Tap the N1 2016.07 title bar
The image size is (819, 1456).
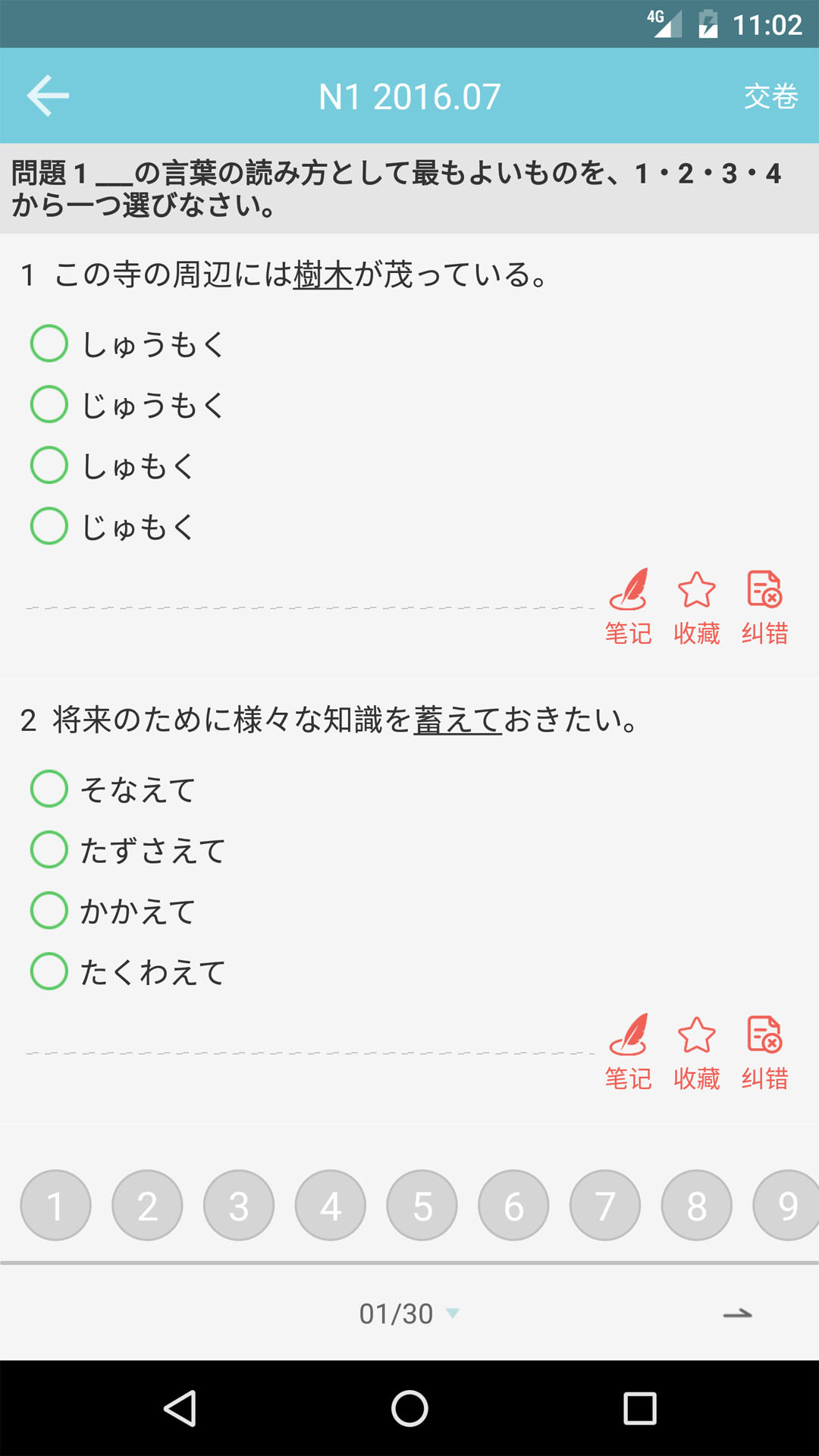tap(409, 96)
